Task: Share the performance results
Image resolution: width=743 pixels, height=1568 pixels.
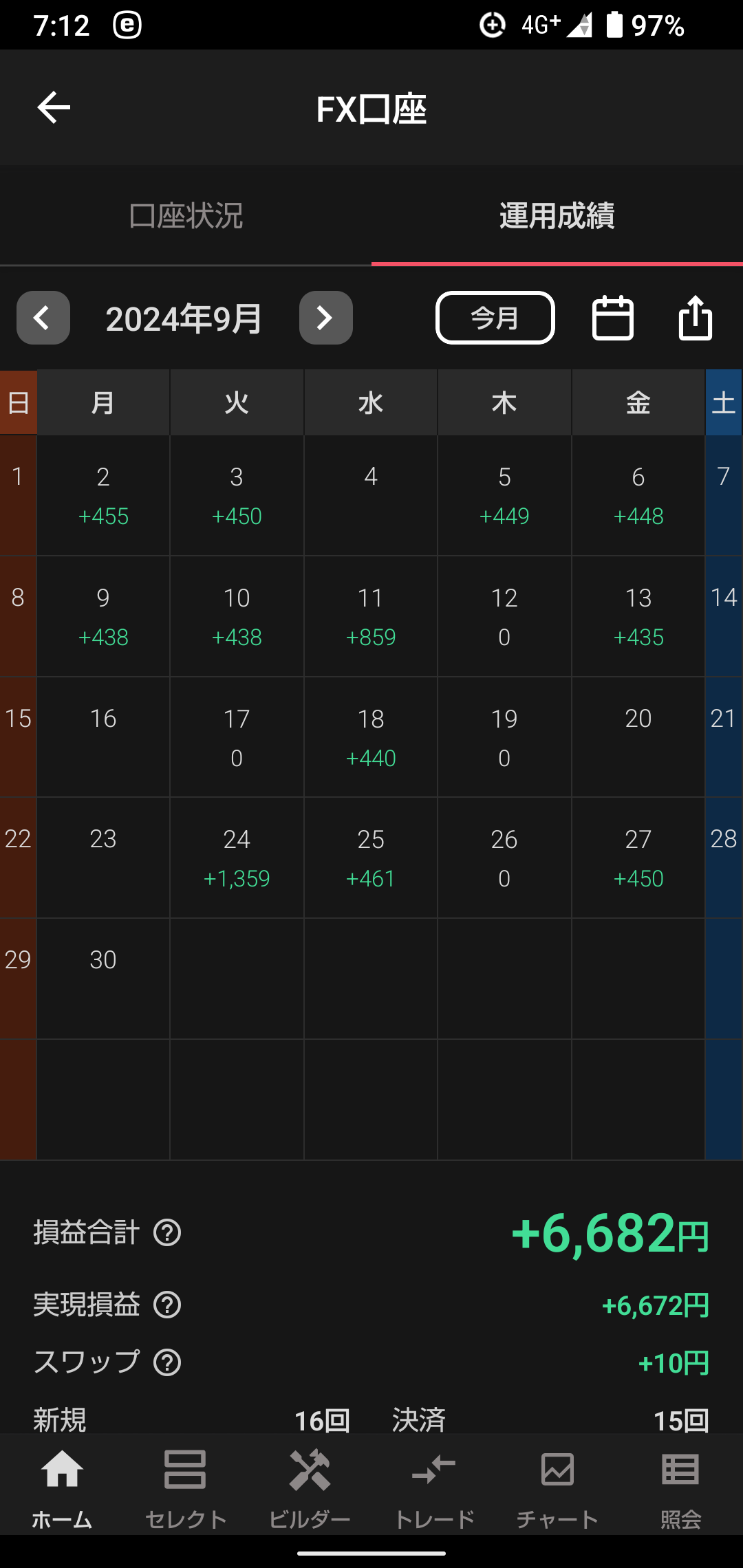Action: coord(696,318)
